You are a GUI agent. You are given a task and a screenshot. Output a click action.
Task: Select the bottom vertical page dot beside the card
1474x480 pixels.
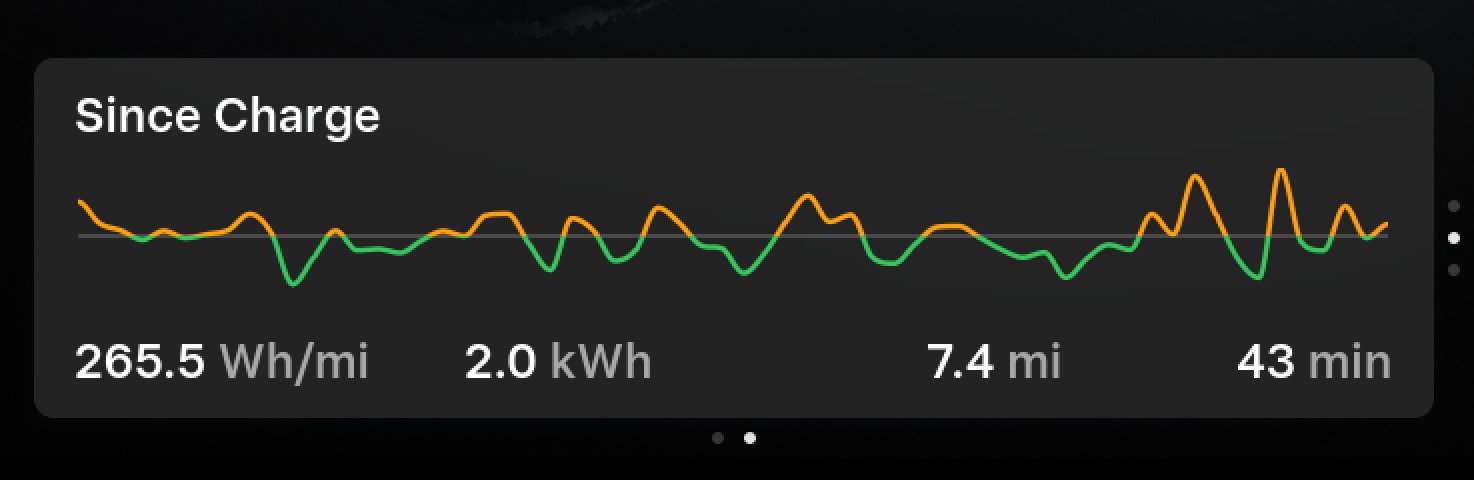pyautogui.click(x=1454, y=269)
